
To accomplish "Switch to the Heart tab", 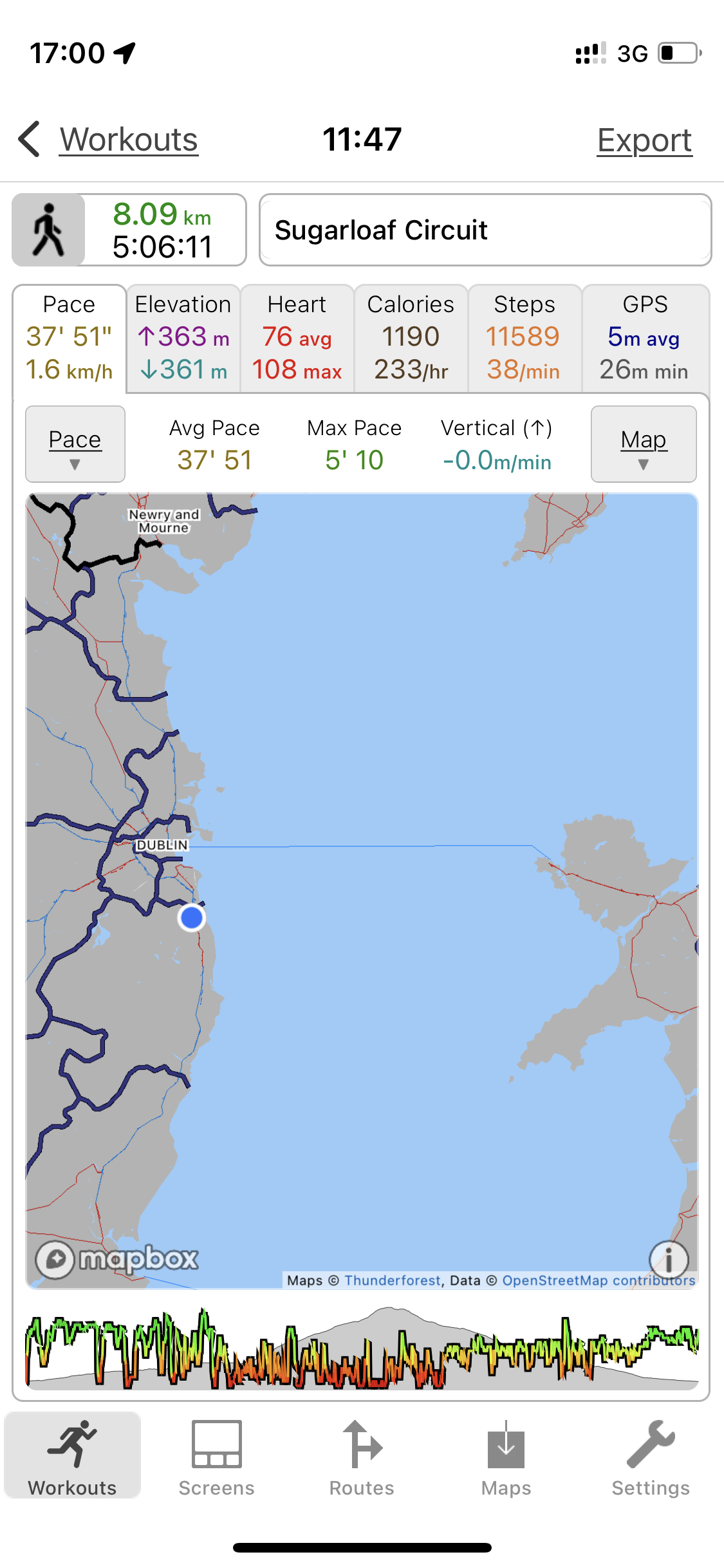I will (297, 338).
